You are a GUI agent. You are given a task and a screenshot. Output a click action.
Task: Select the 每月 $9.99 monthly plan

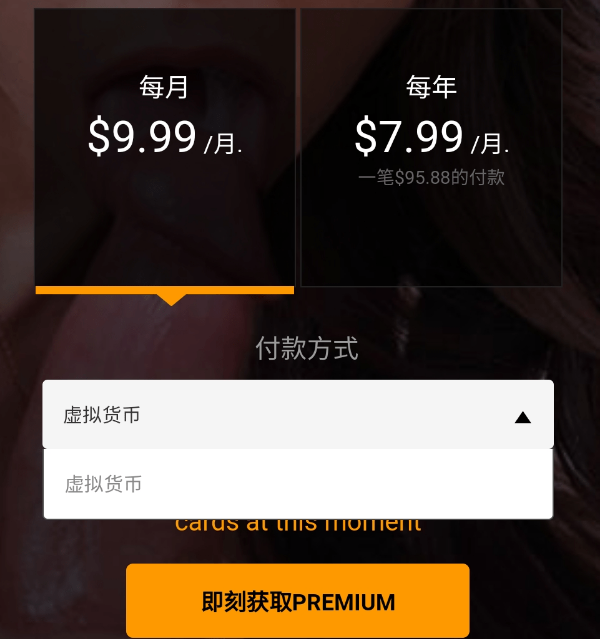(x=165, y=148)
